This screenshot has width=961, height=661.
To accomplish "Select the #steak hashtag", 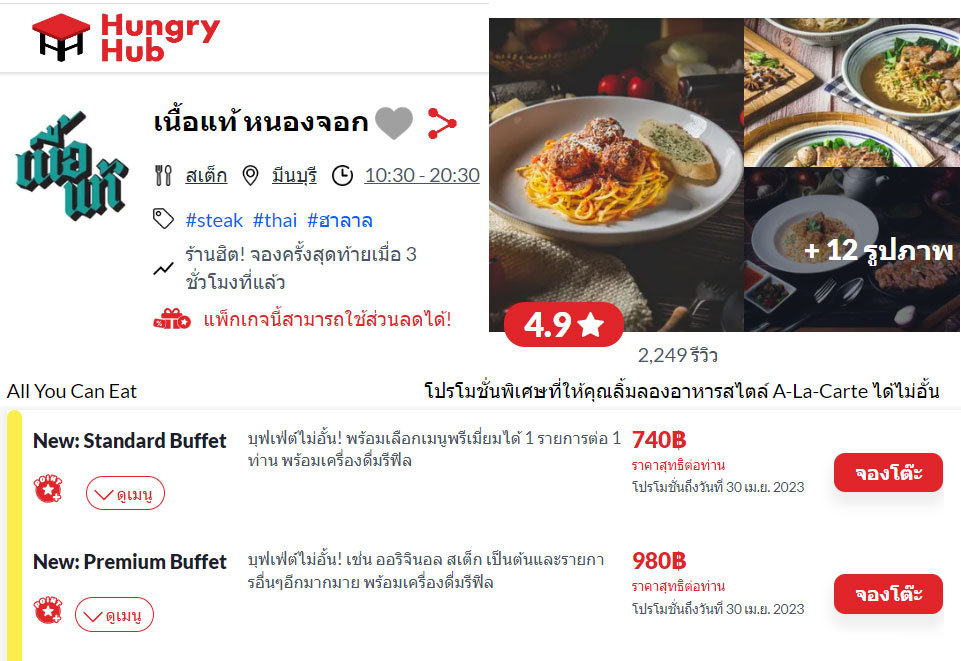I will coord(214,220).
